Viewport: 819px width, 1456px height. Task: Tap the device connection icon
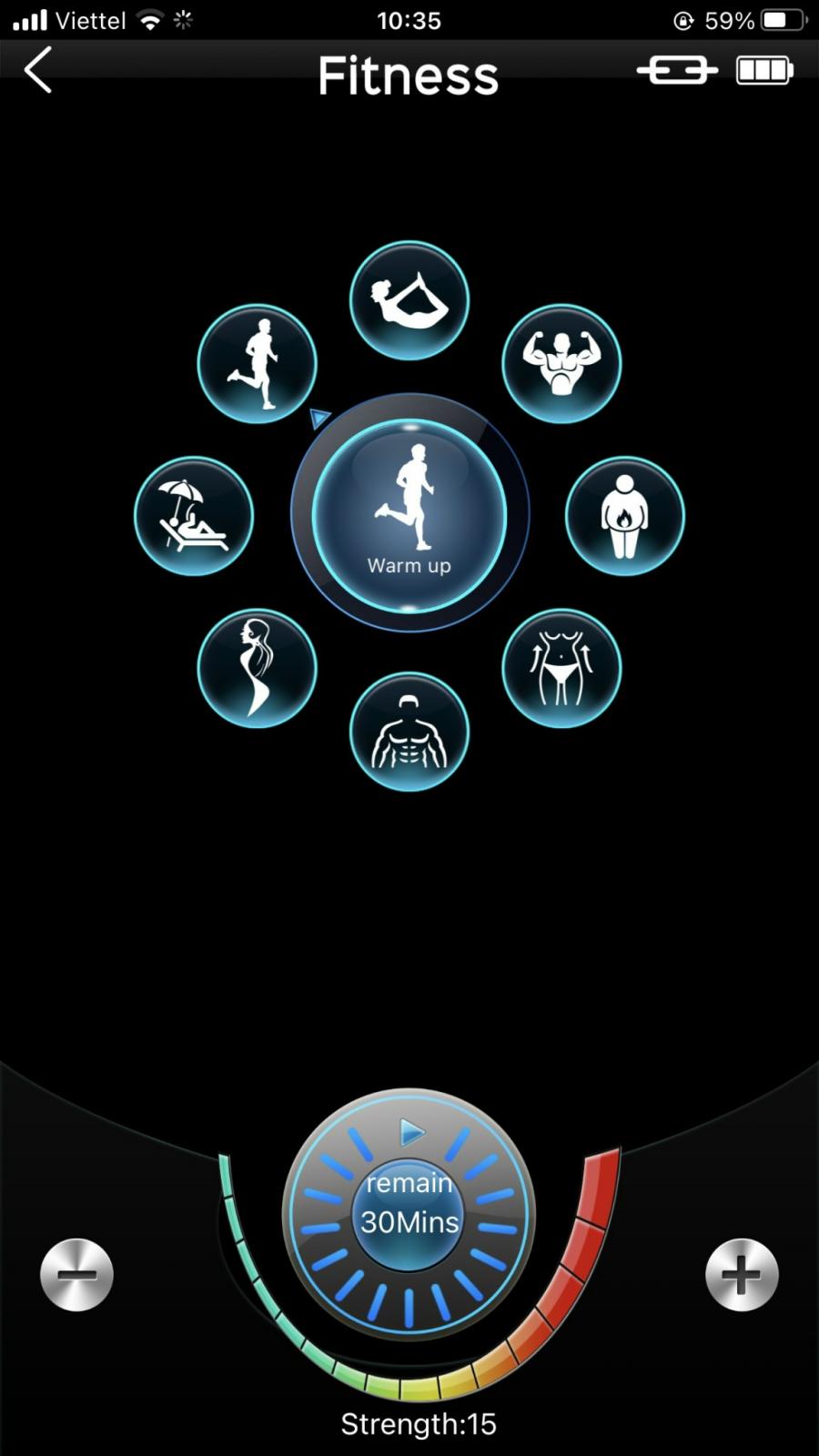[677, 70]
